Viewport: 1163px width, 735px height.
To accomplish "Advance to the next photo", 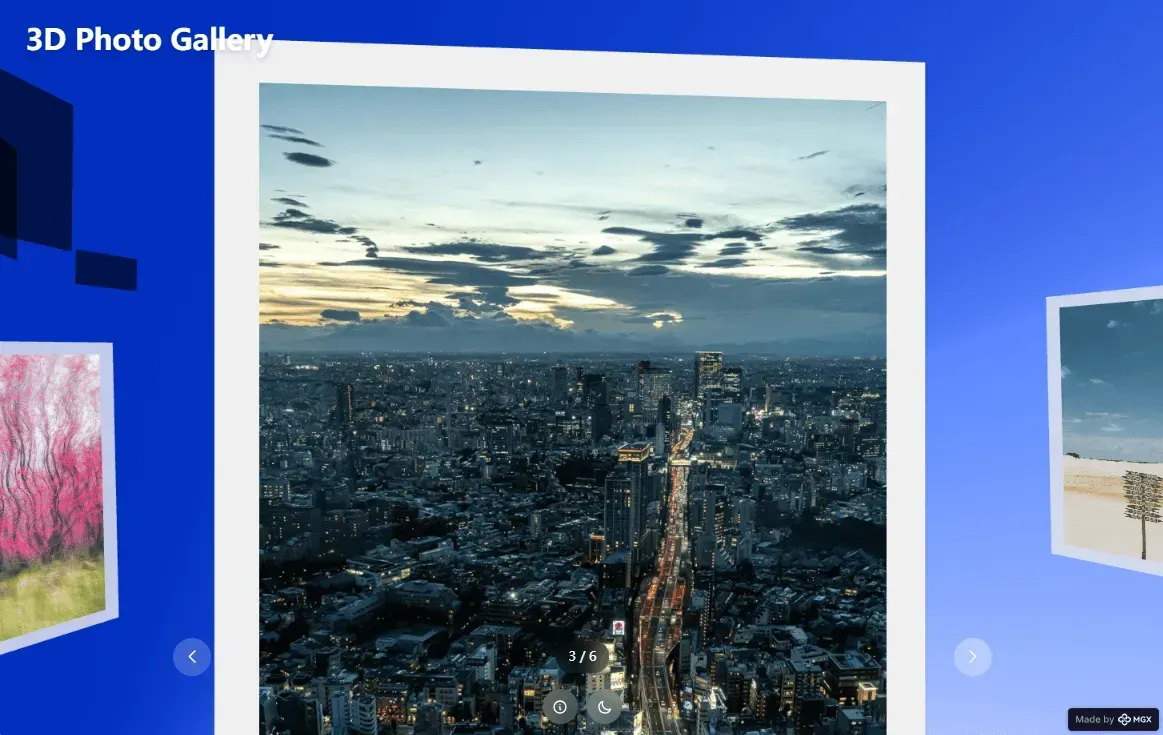I will point(972,657).
